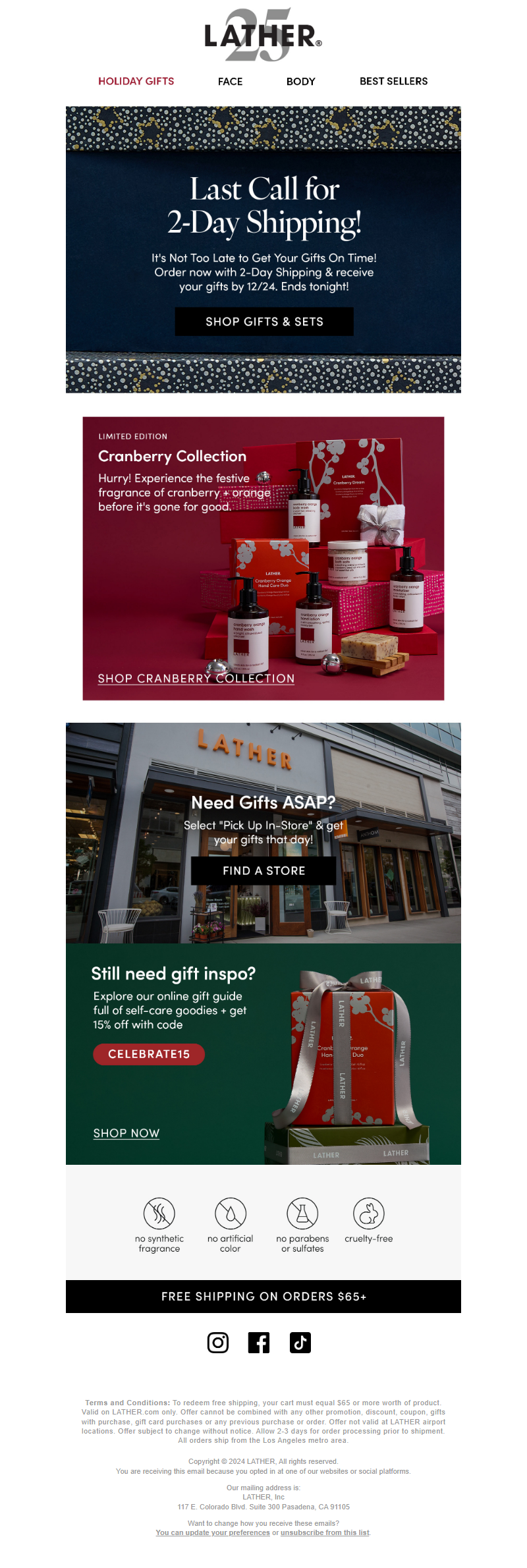Tap the CELEBRATE15 code button
This screenshot has height=1568, width=527.
pyautogui.click(x=149, y=1054)
